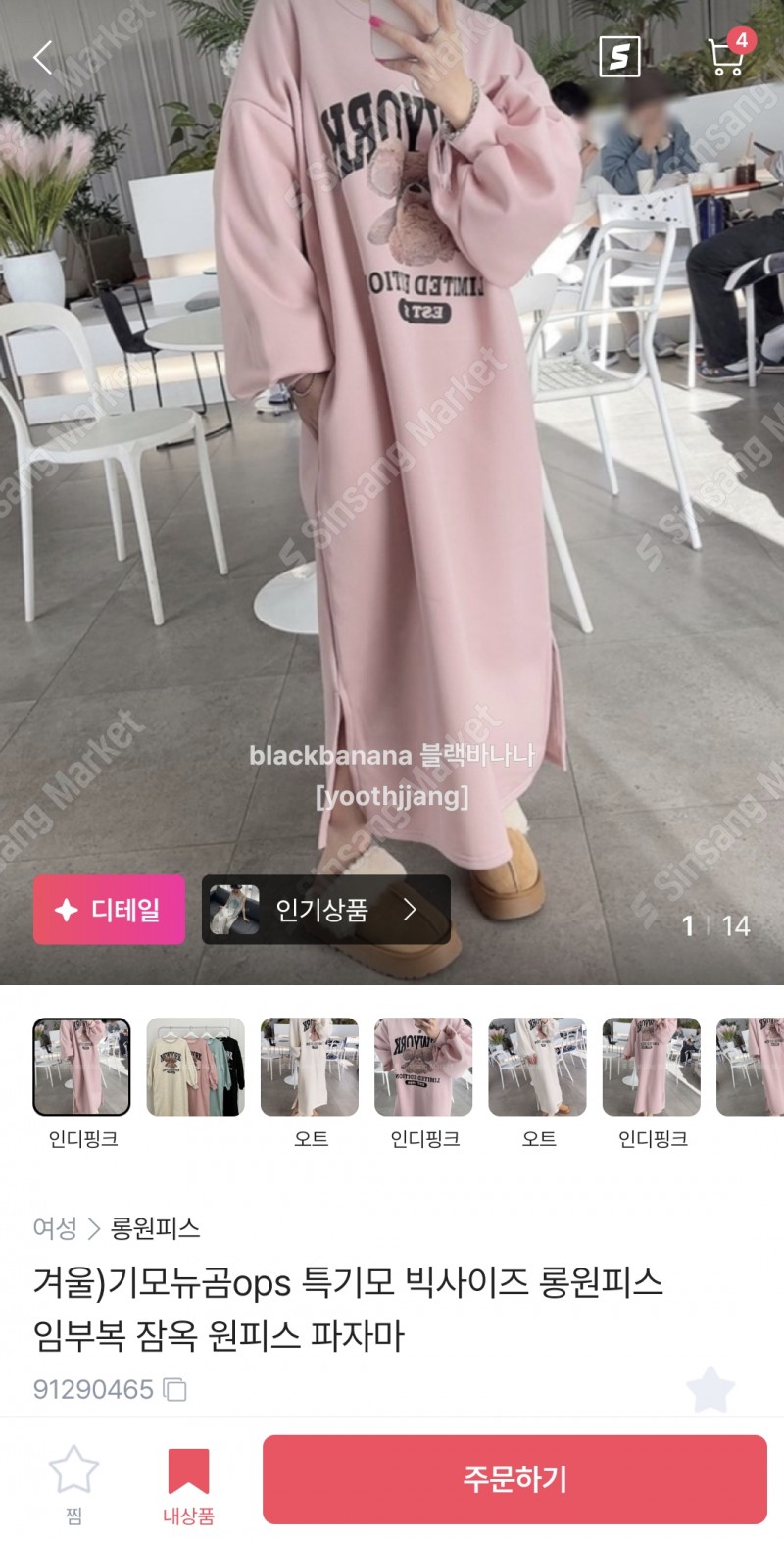Select the thumbnail with four hanging dresses
Viewport: 784px width, 1541px height.
coord(196,1067)
